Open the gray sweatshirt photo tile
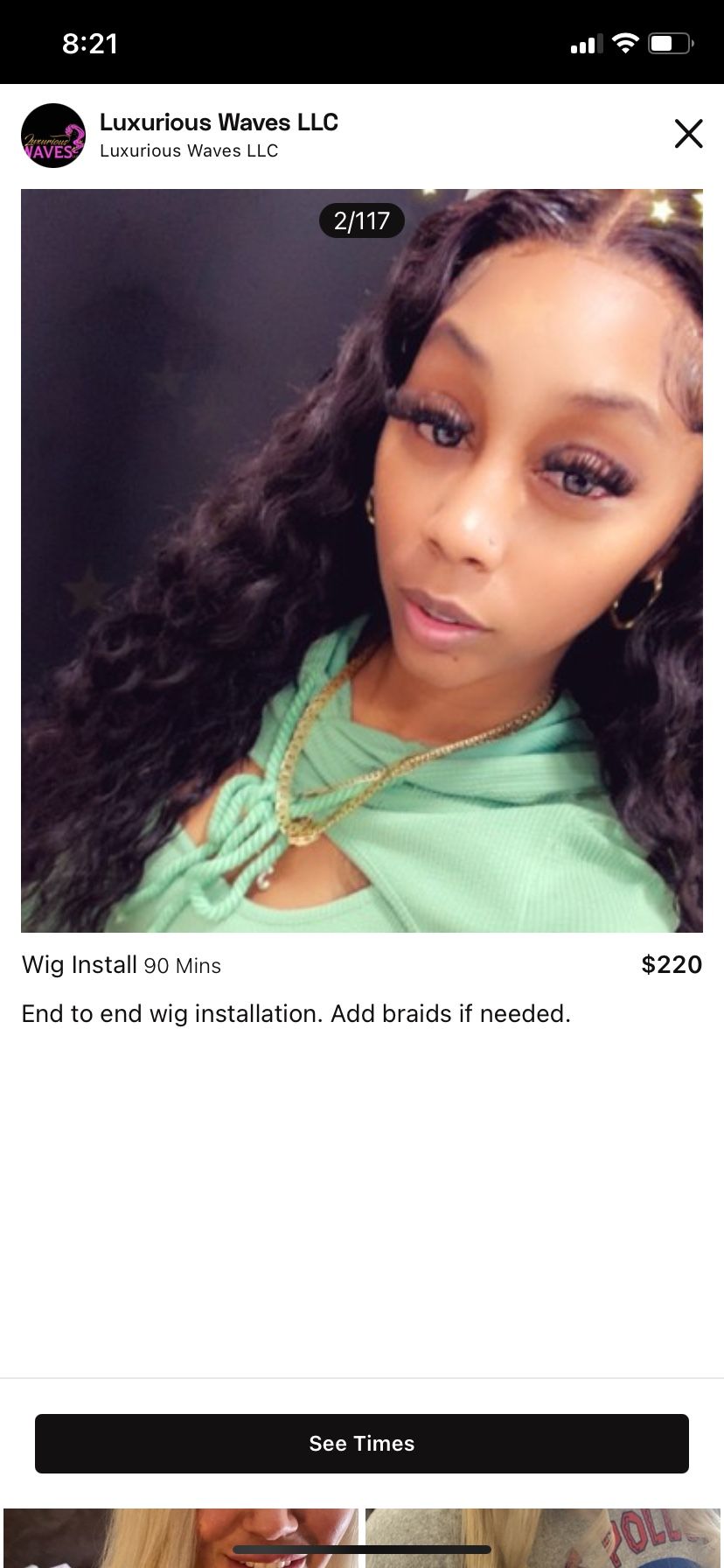Image resolution: width=724 pixels, height=1568 pixels. 544,1537
